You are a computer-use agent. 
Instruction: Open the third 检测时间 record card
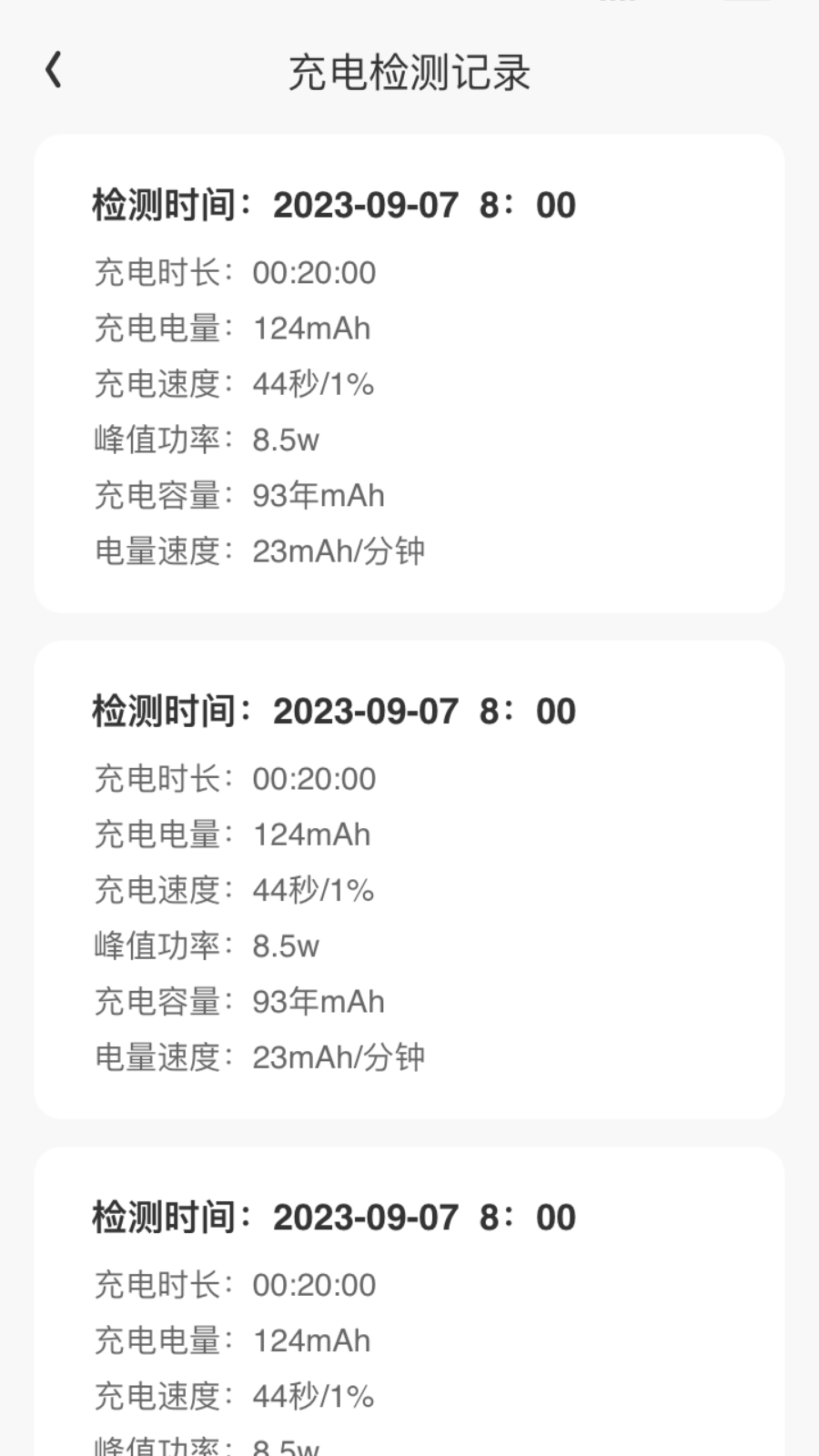coord(409,1319)
